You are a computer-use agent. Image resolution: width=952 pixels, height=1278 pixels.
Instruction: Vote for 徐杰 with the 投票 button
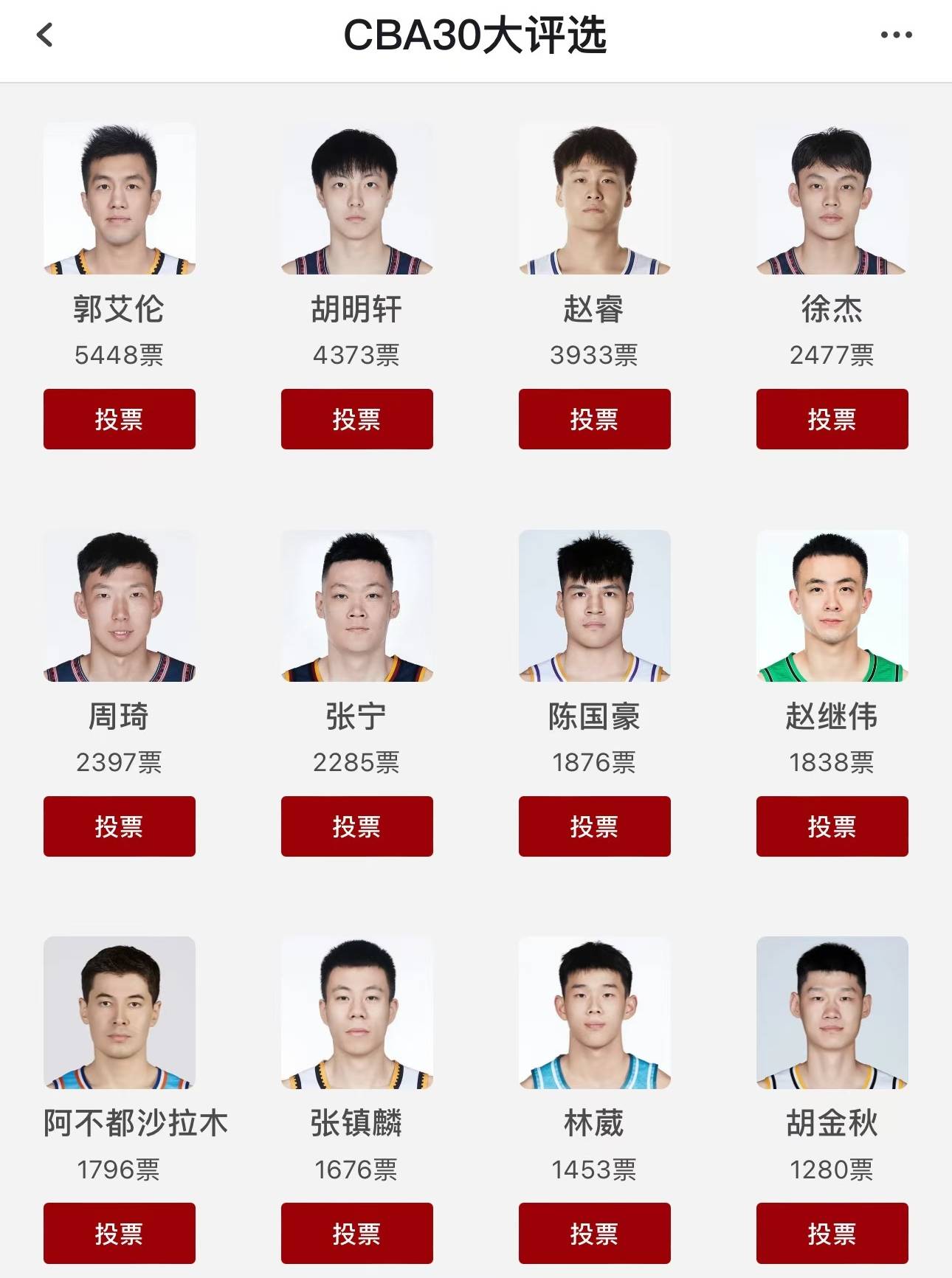[832, 419]
